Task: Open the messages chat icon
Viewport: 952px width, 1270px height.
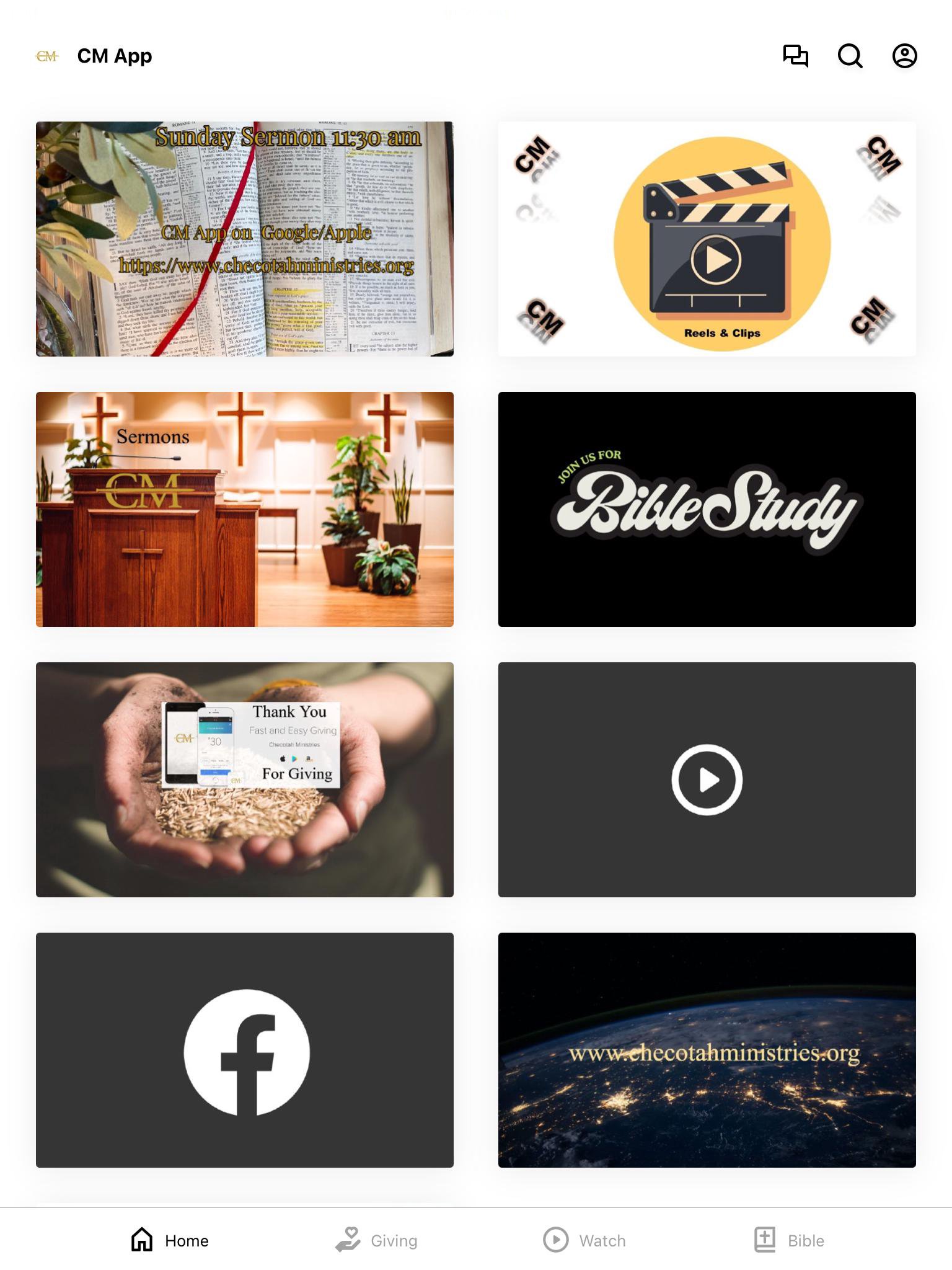Action: [x=795, y=56]
